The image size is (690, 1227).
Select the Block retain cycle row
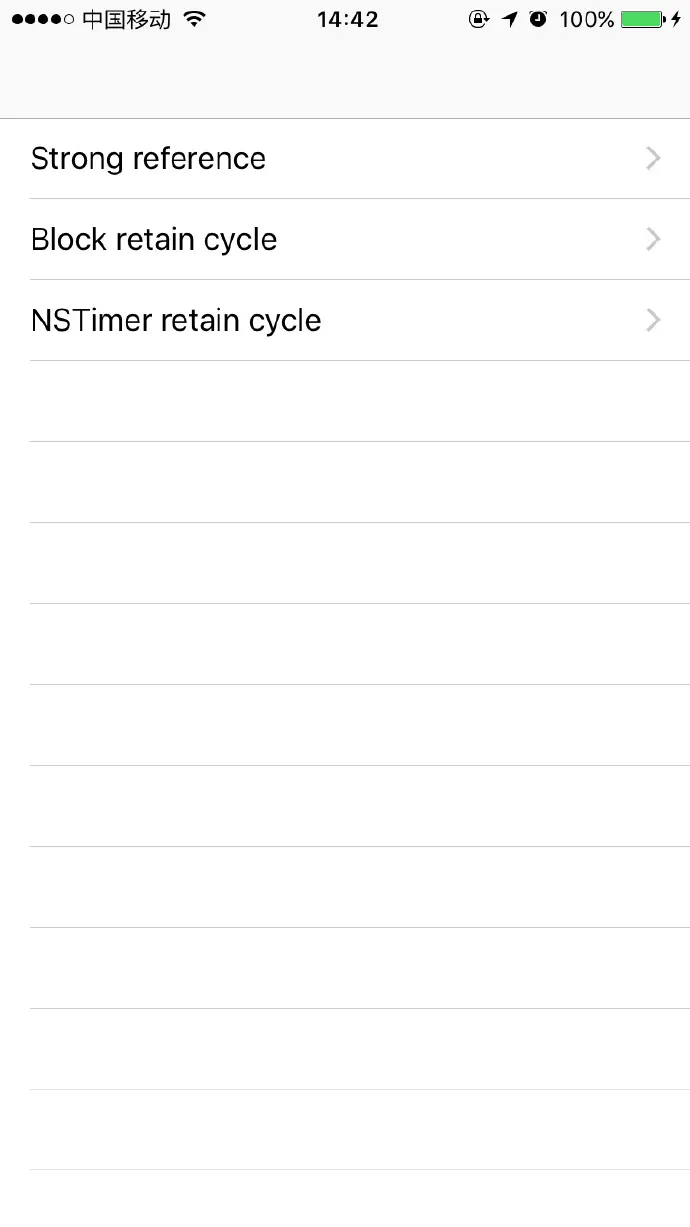[x=345, y=240]
